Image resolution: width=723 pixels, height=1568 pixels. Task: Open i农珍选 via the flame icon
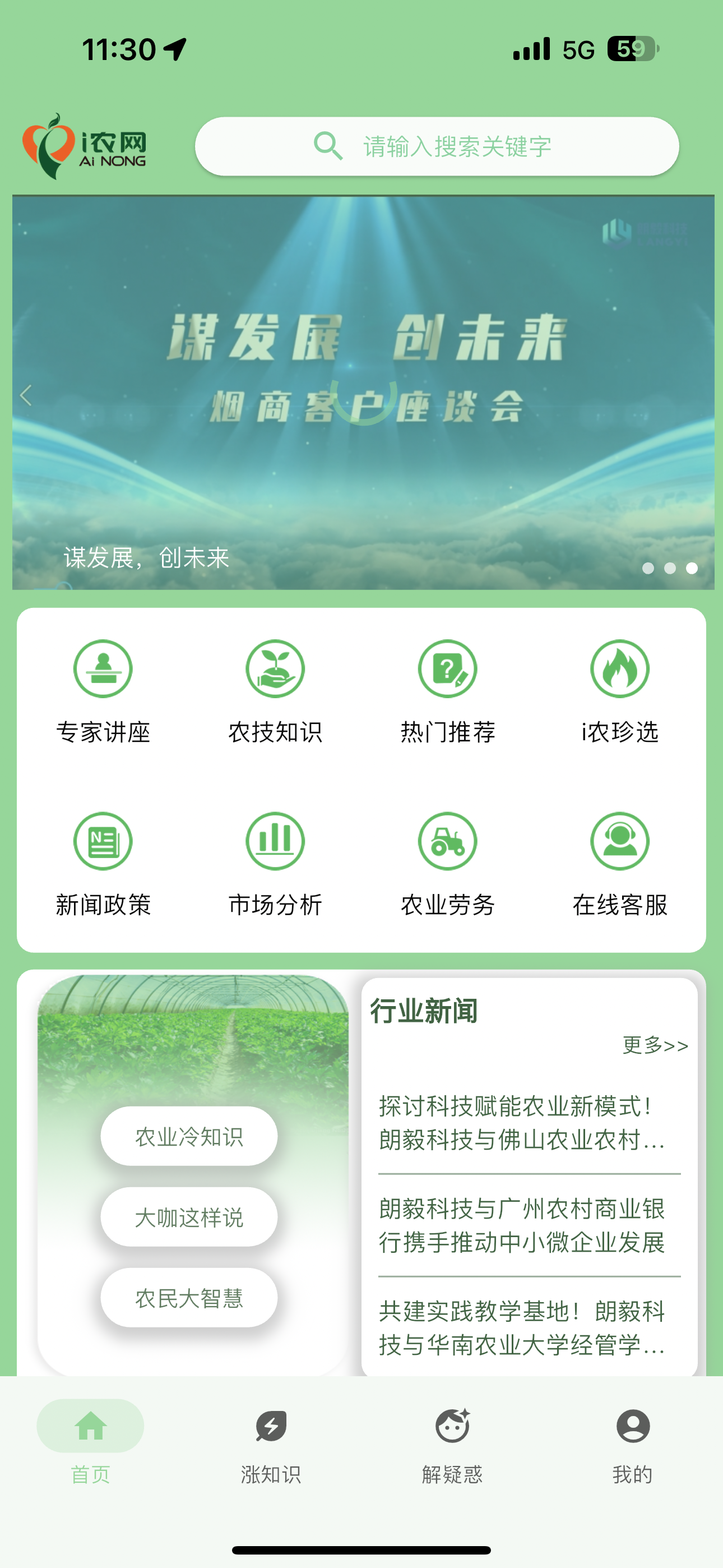point(619,668)
